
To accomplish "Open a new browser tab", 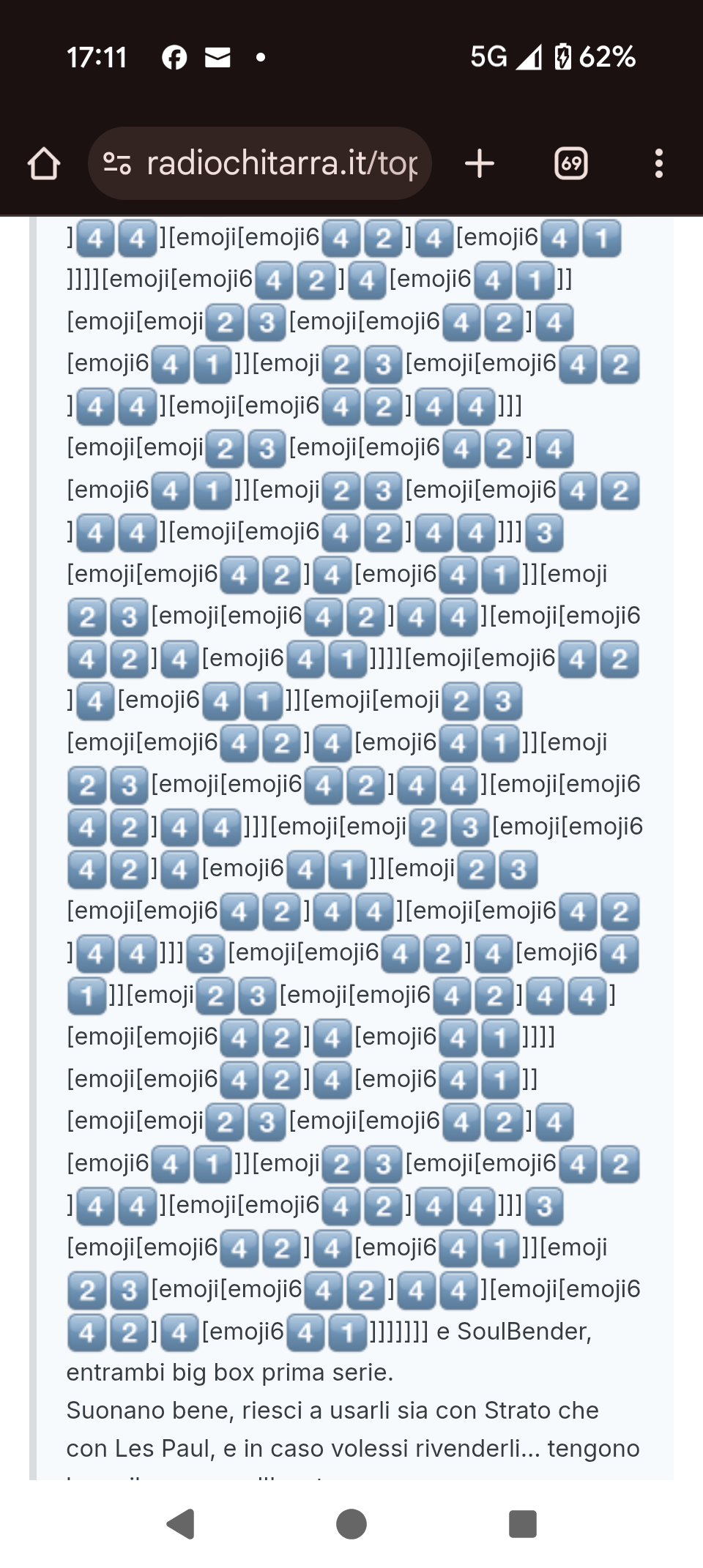I will 480,163.
